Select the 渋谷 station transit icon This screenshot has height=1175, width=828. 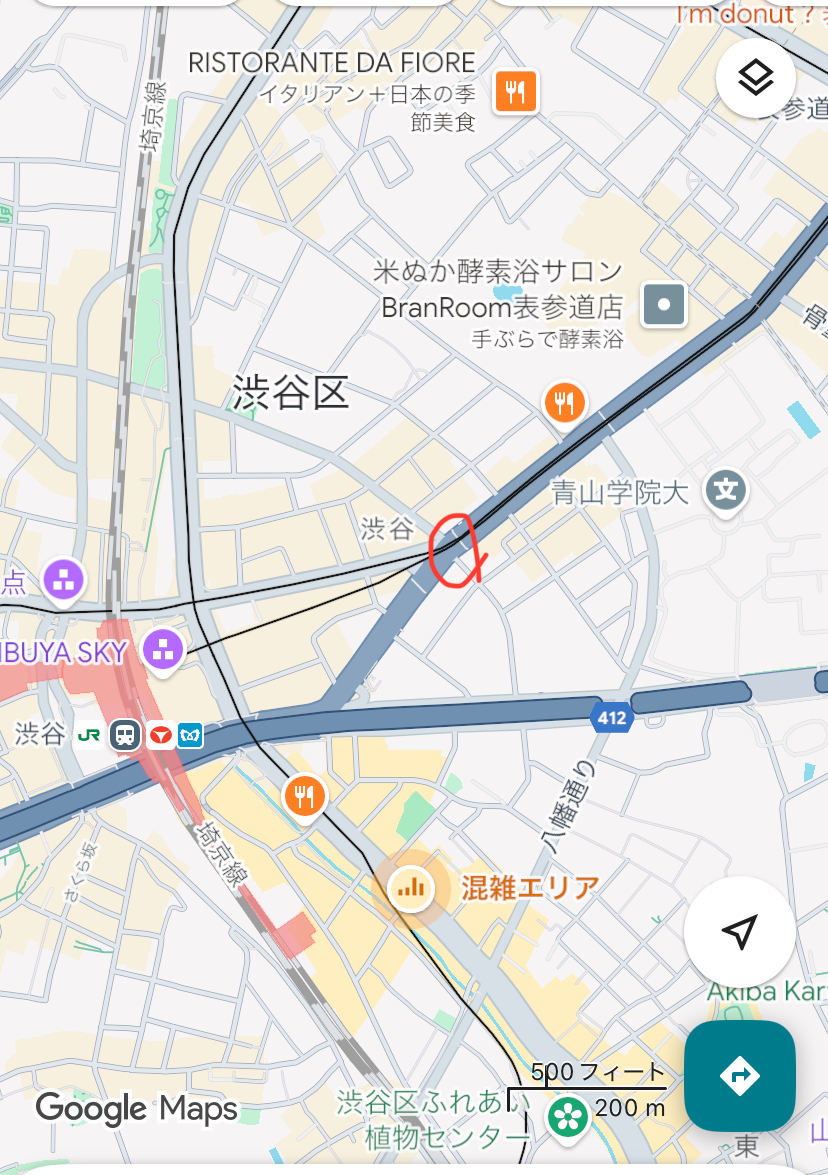pos(125,735)
